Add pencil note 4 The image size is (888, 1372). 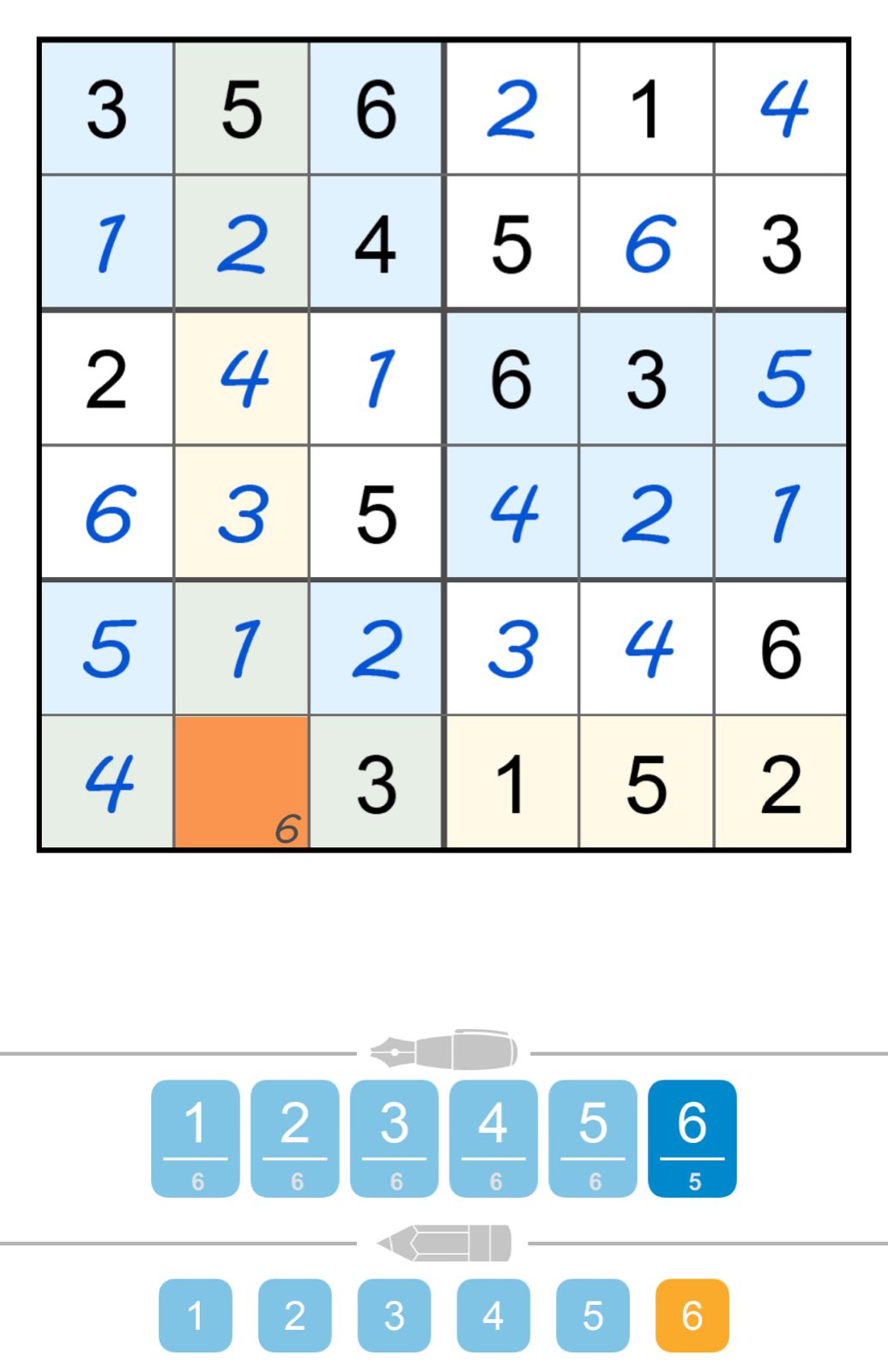[x=493, y=1315]
